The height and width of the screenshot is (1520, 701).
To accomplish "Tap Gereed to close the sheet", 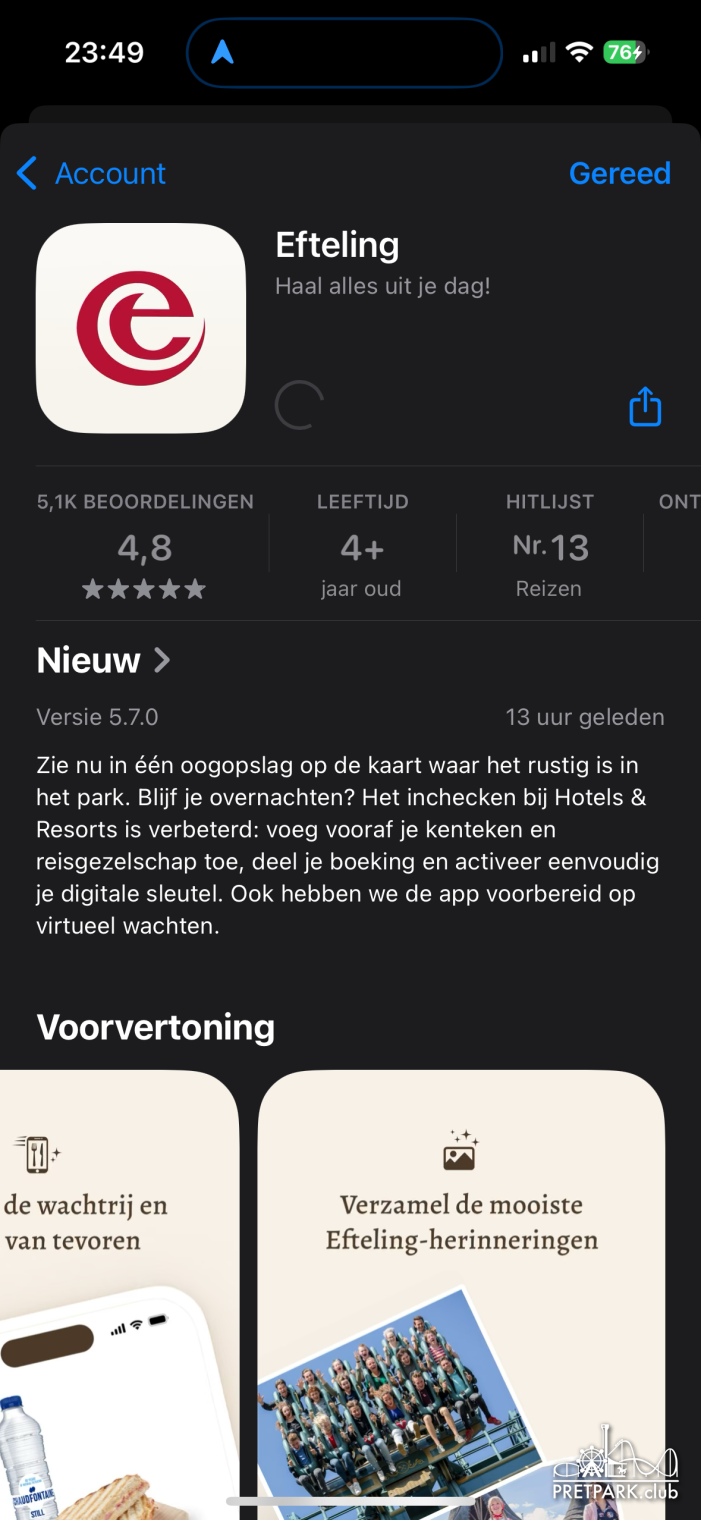I will pos(619,174).
